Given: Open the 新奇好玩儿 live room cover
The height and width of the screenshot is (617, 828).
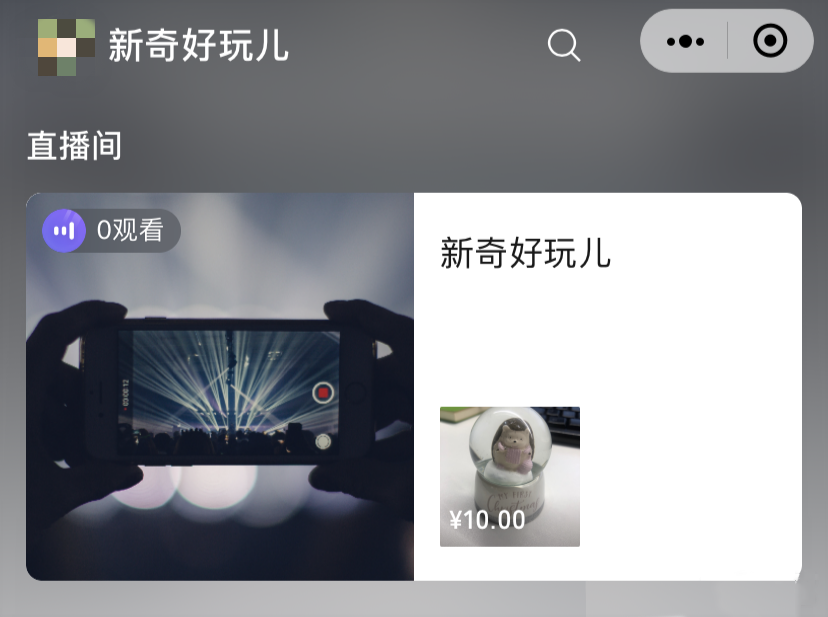Looking at the screenshot, I should 220,387.
